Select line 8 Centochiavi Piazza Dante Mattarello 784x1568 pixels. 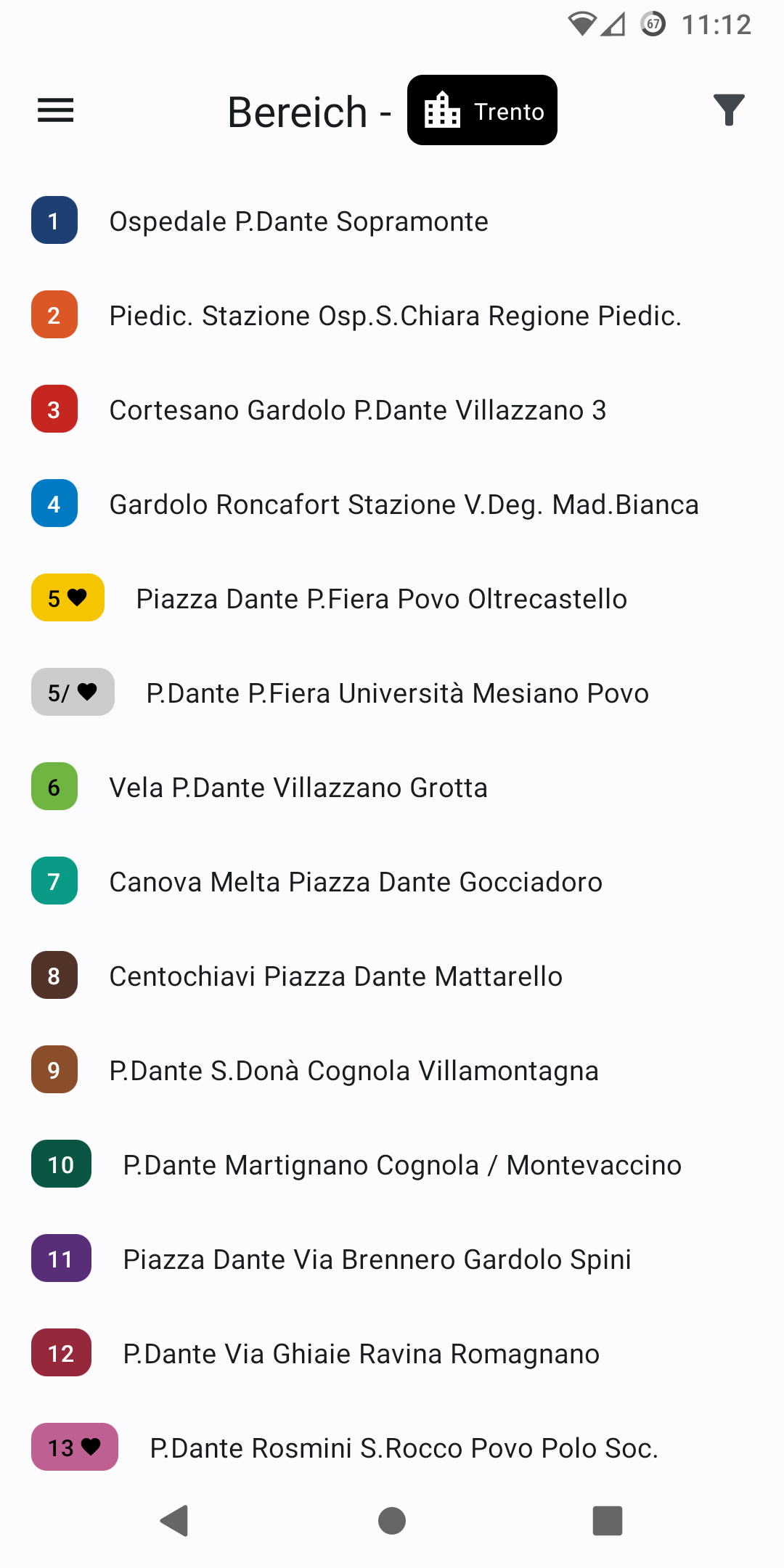tap(335, 976)
